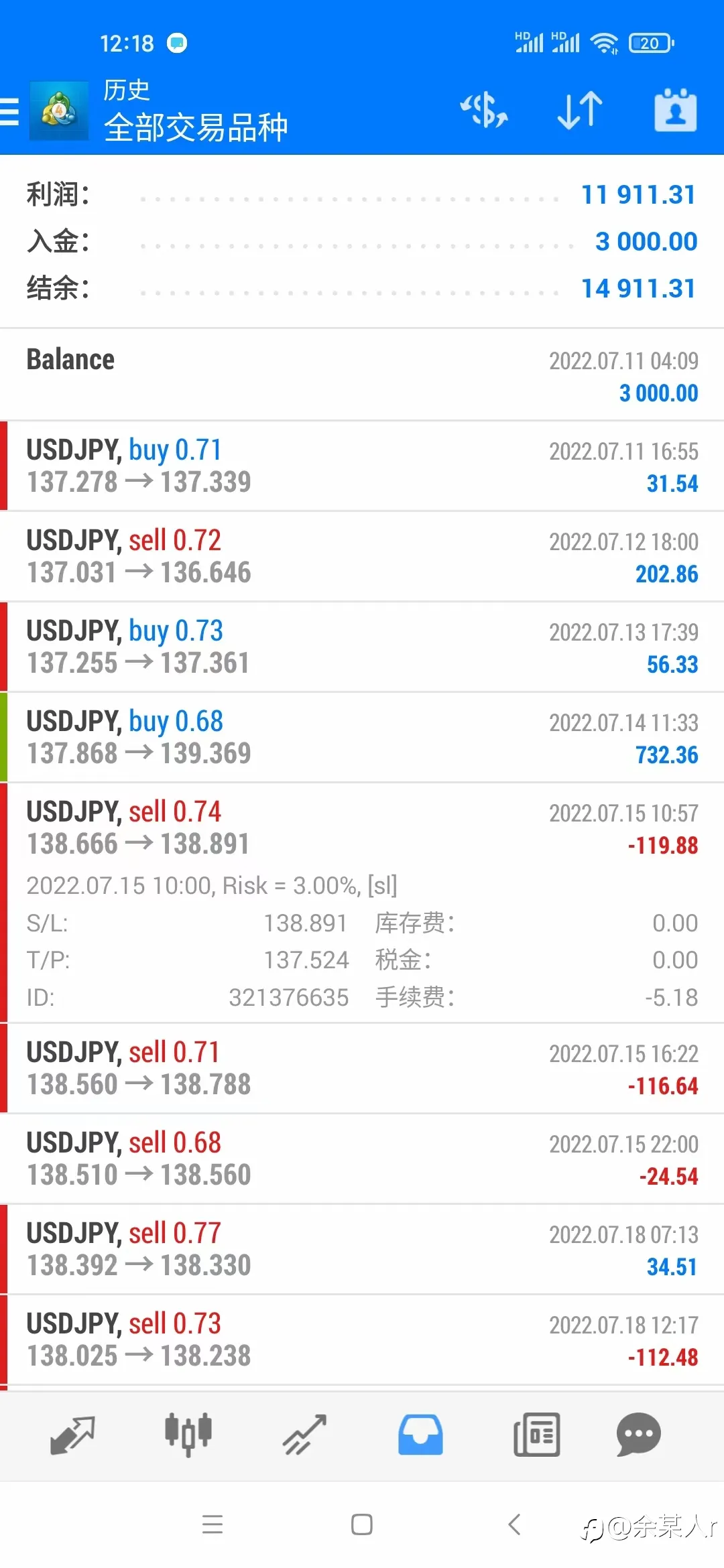The width and height of the screenshot is (724, 1568).
Task: Open the news tab
Action: (x=536, y=1435)
